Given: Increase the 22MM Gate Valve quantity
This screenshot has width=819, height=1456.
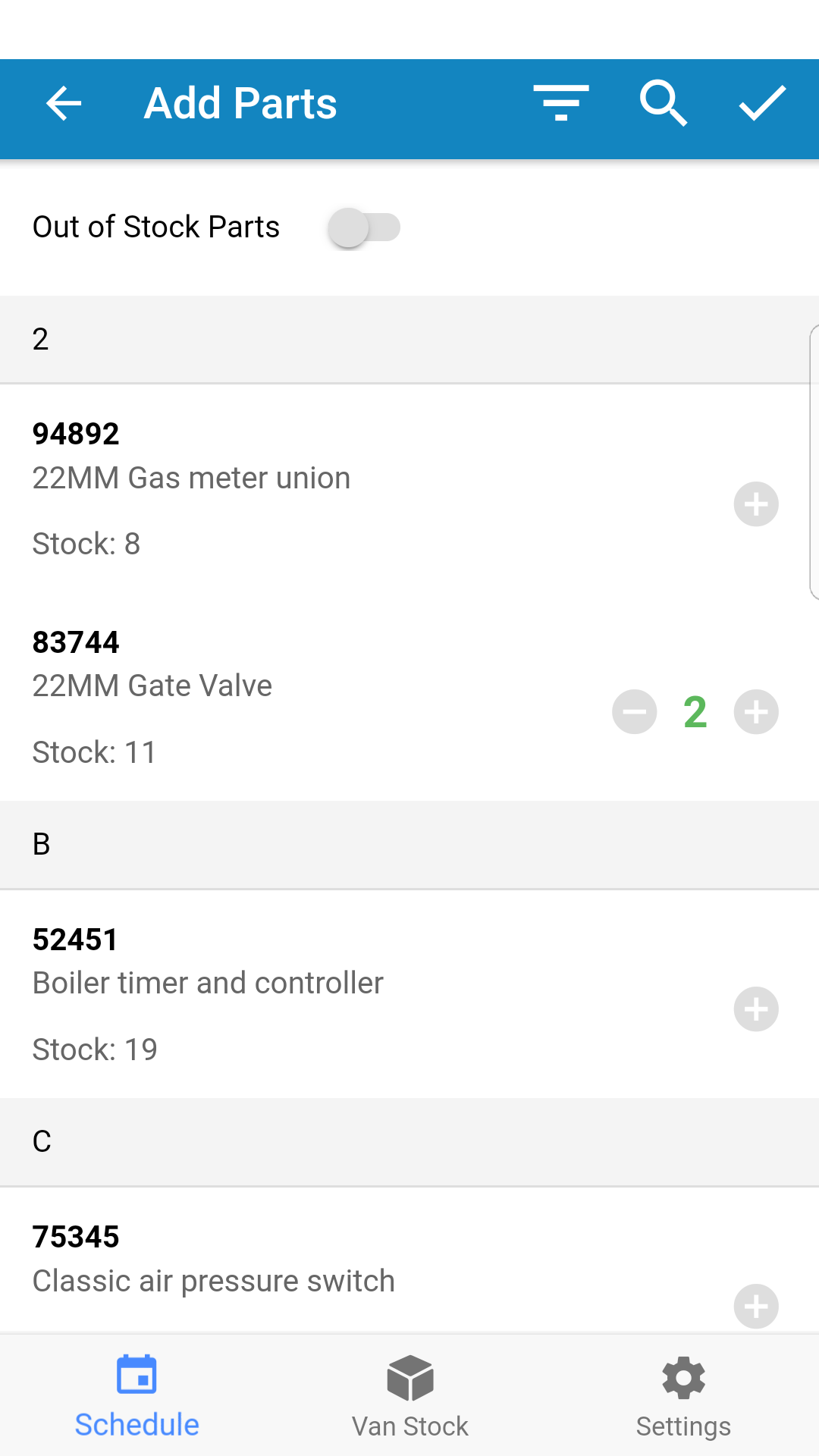Looking at the screenshot, I should [756, 712].
